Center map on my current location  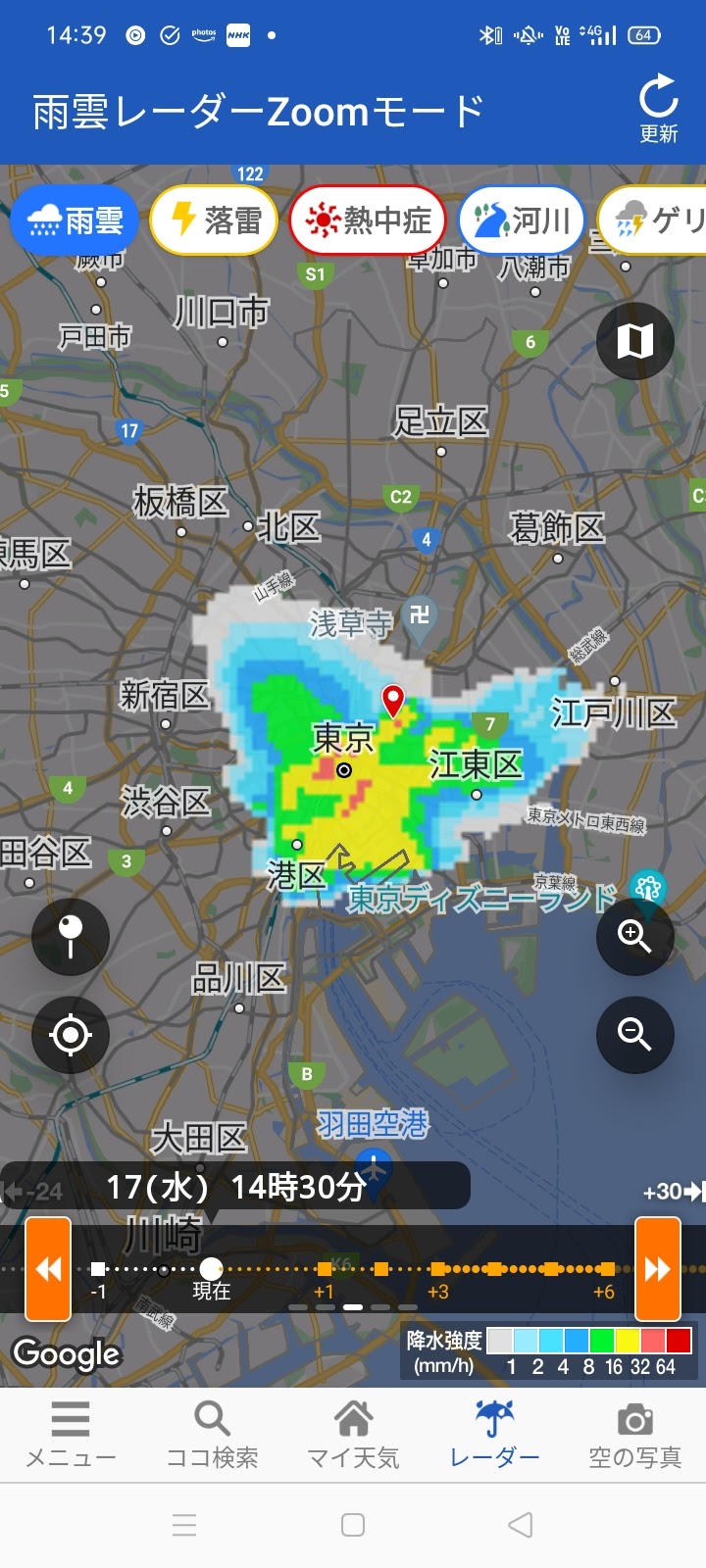[x=71, y=1035]
